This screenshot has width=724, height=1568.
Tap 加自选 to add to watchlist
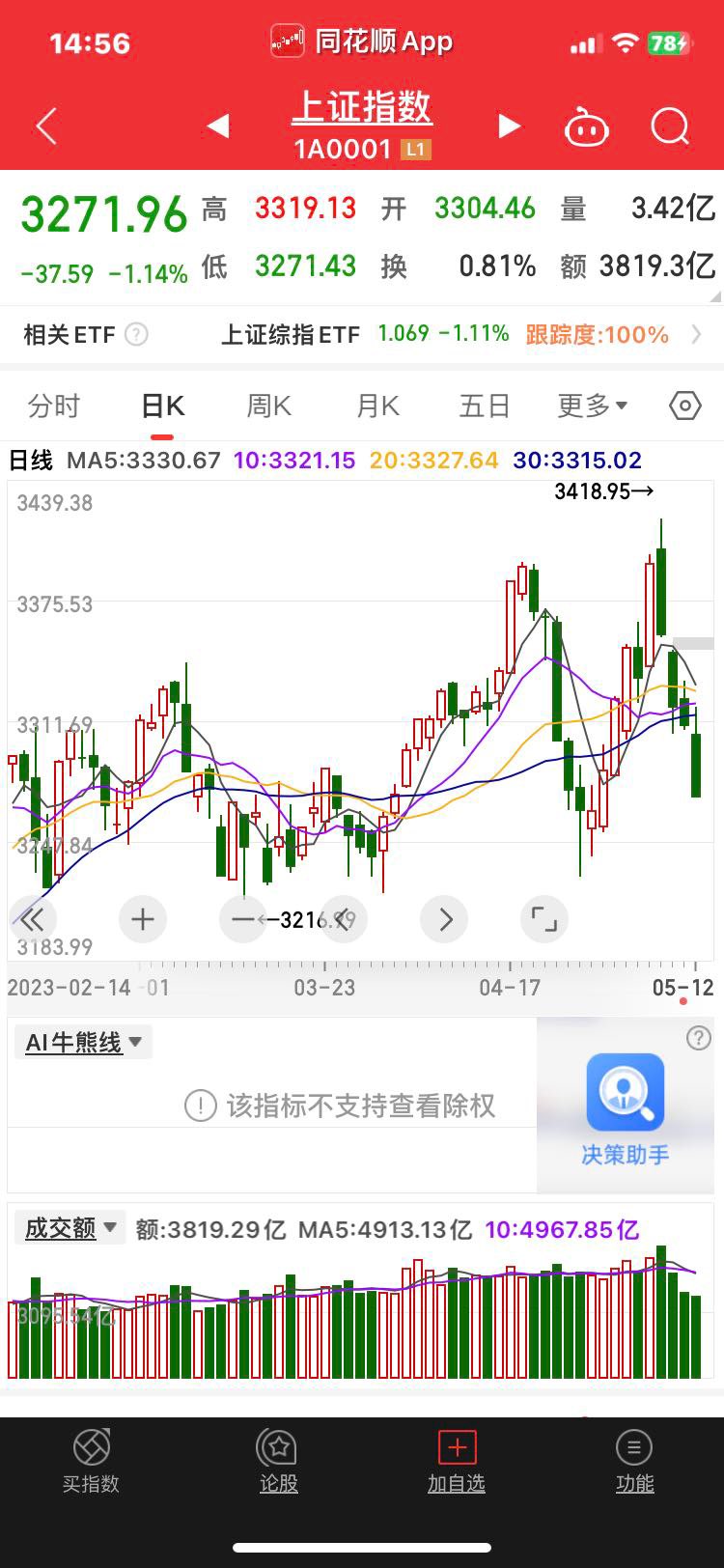(457, 1462)
